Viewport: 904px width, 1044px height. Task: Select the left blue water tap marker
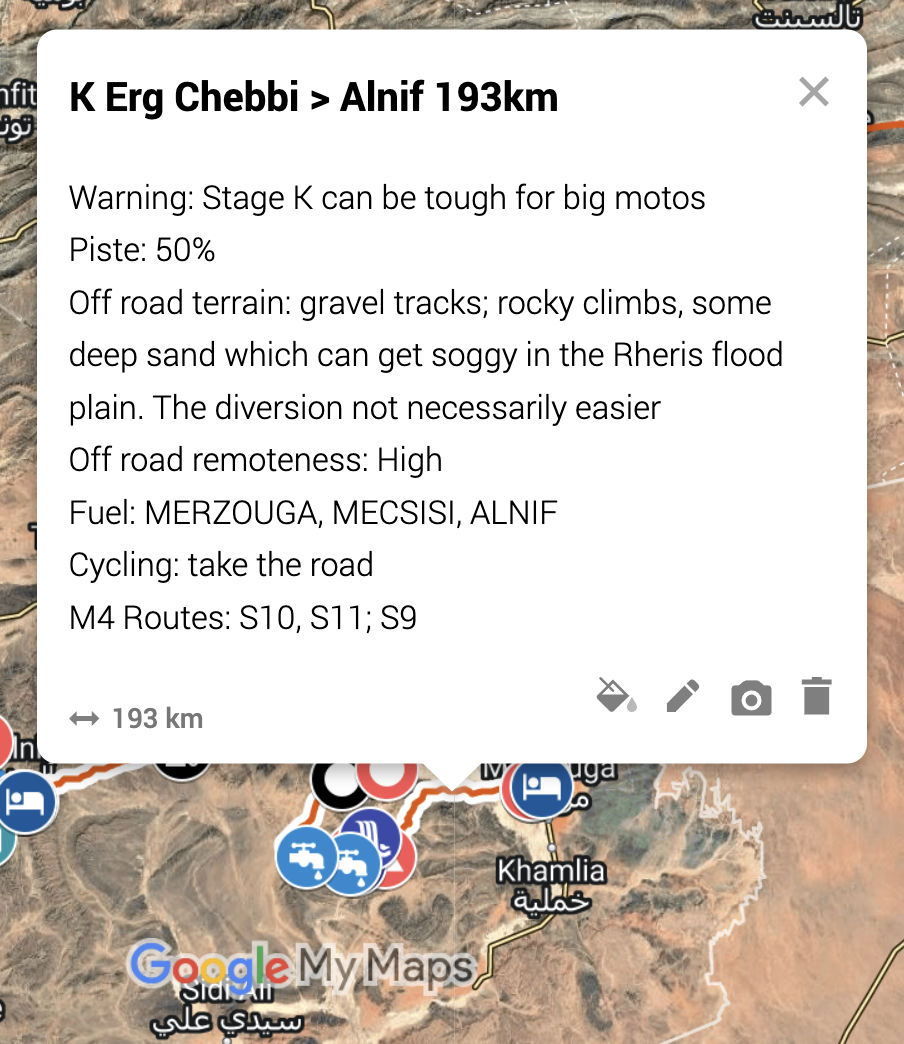(x=305, y=857)
